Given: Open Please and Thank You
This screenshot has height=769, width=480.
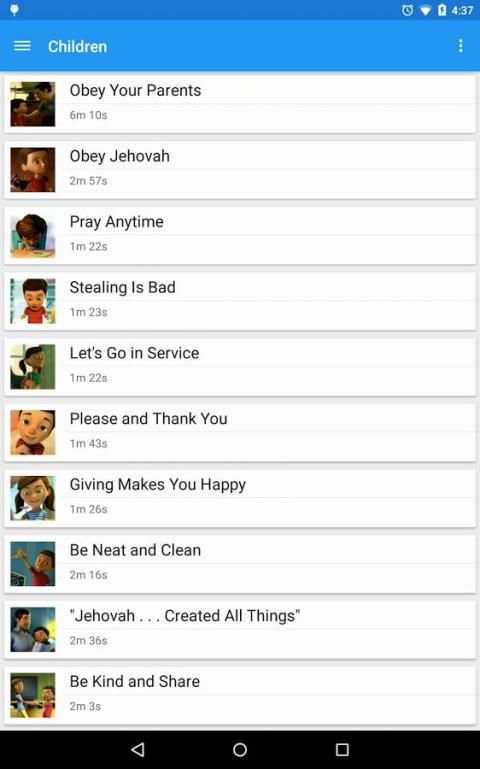Looking at the screenshot, I should [240, 433].
